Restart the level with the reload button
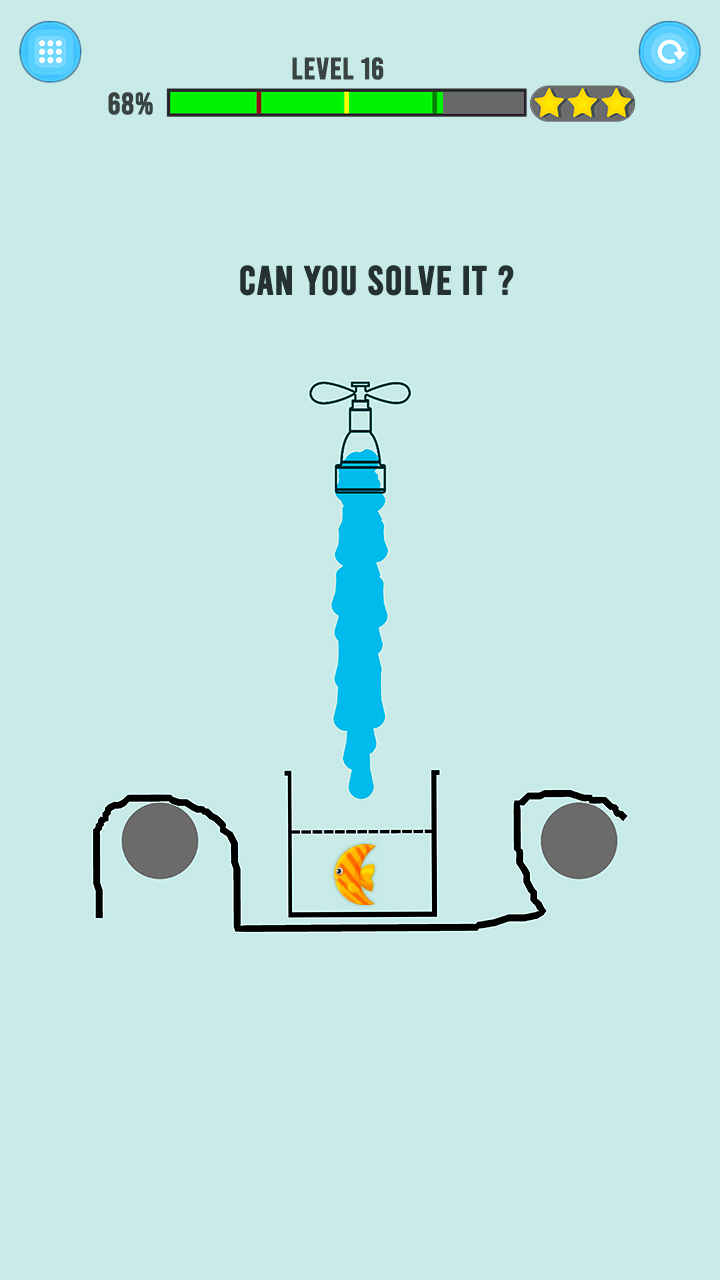Screen dimensions: 720x1280 point(669,51)
